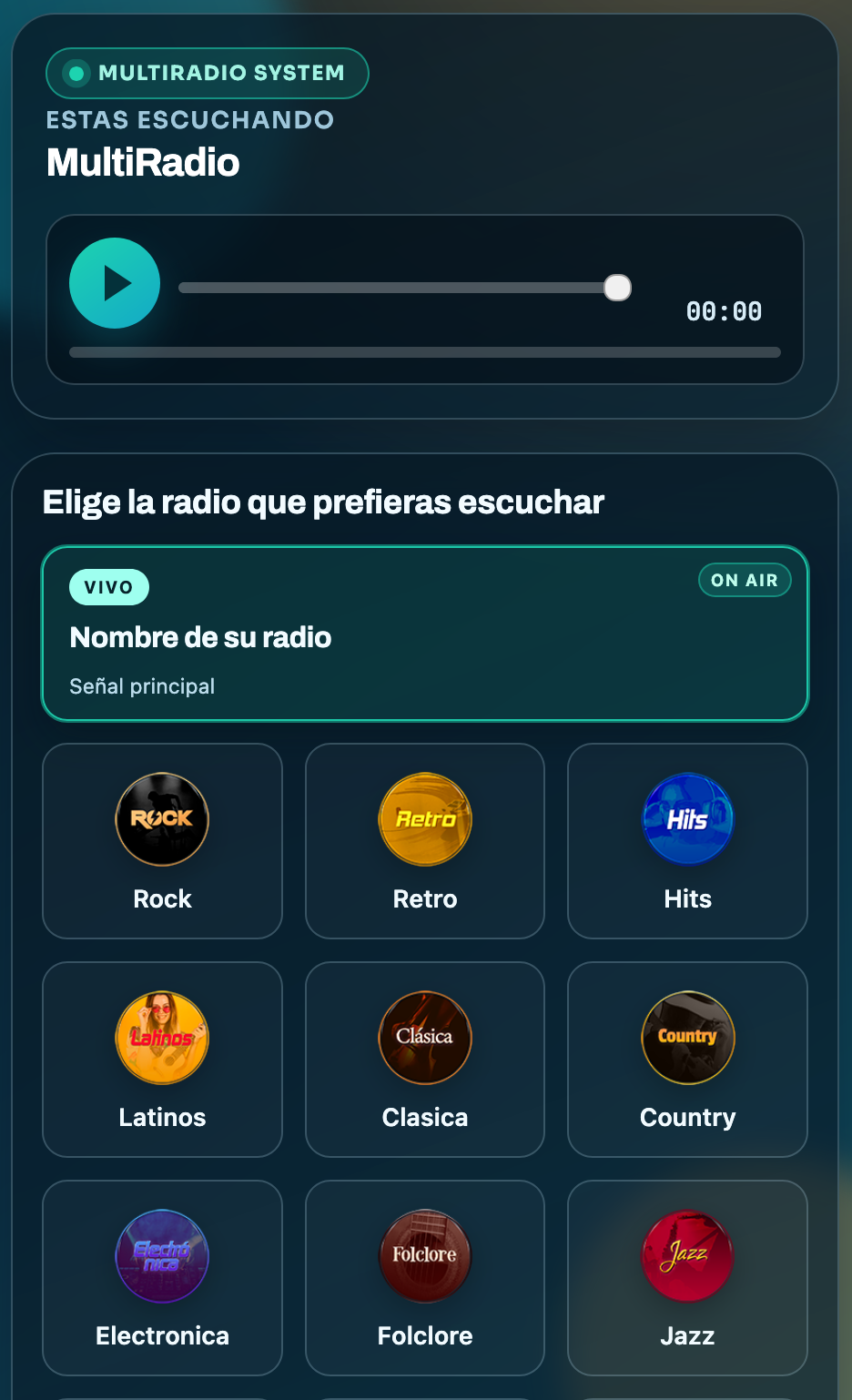Open the Retro radio station

point(425,841)
